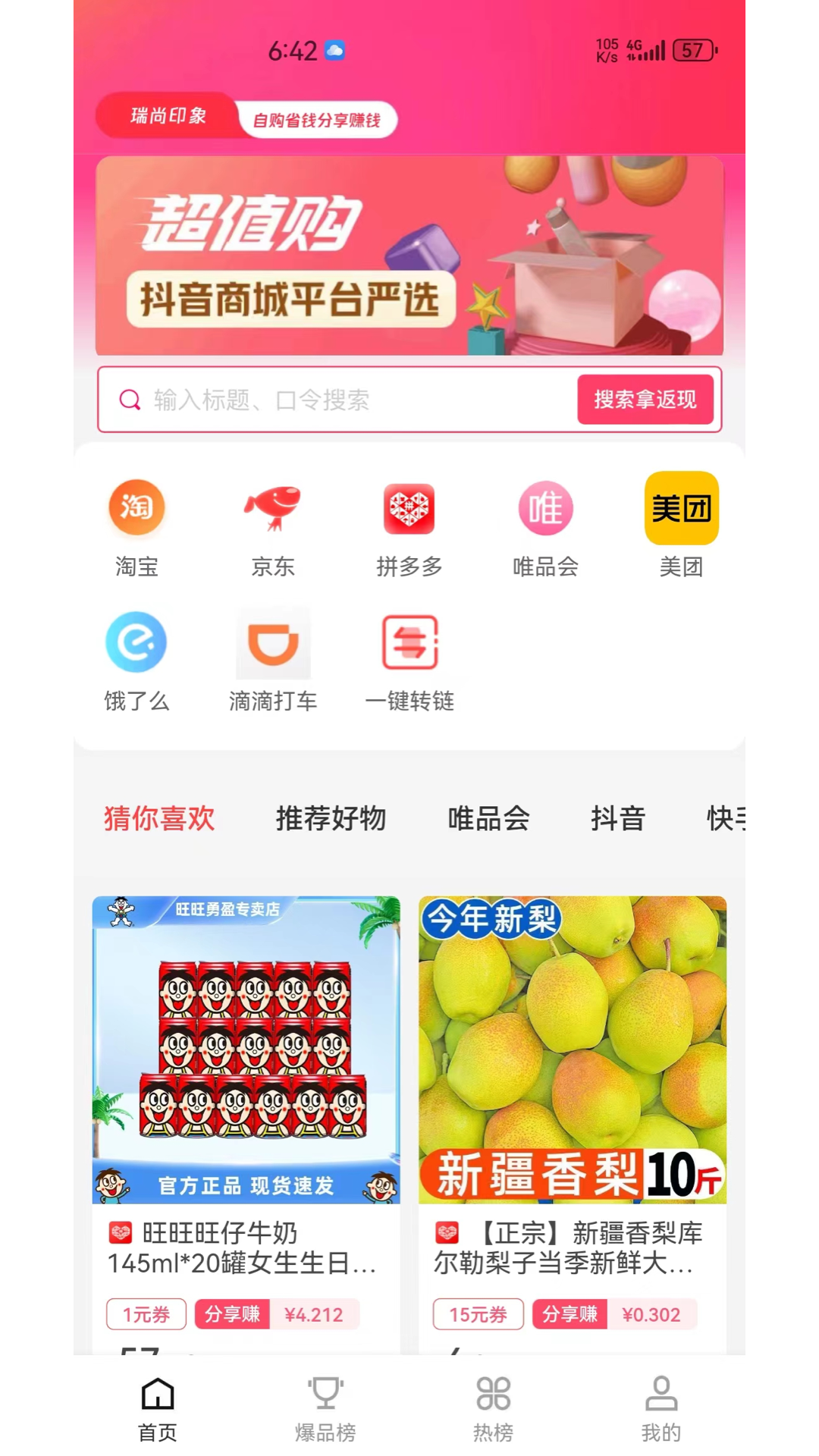The image size is (819, 1456).
Task: Open the 淘宝 shortcut
Action: pos(136,525)
